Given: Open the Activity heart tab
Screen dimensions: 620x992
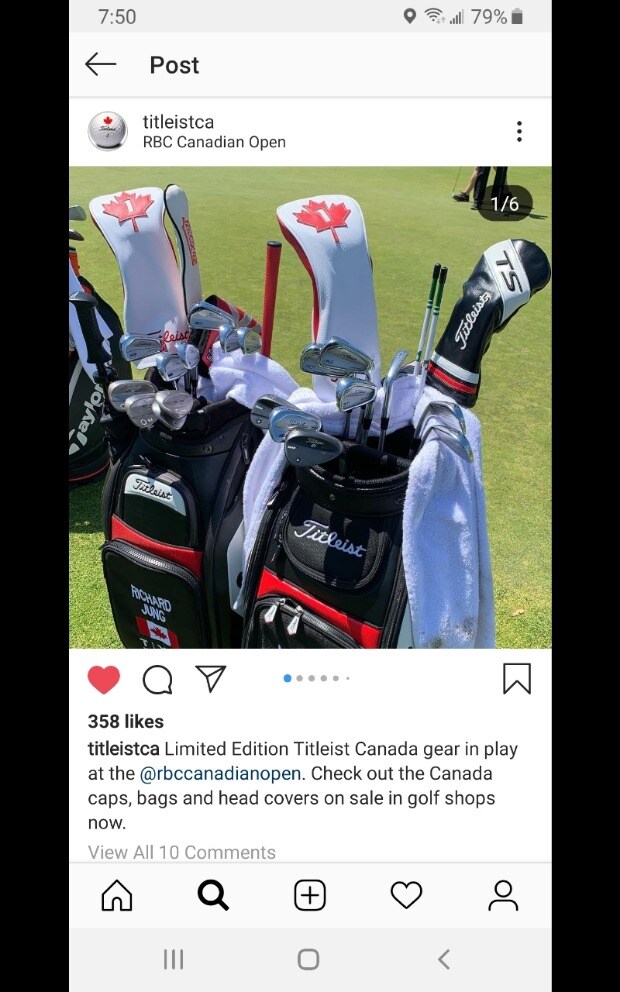Looking at the screenshot, I should [x=406, y=895].
